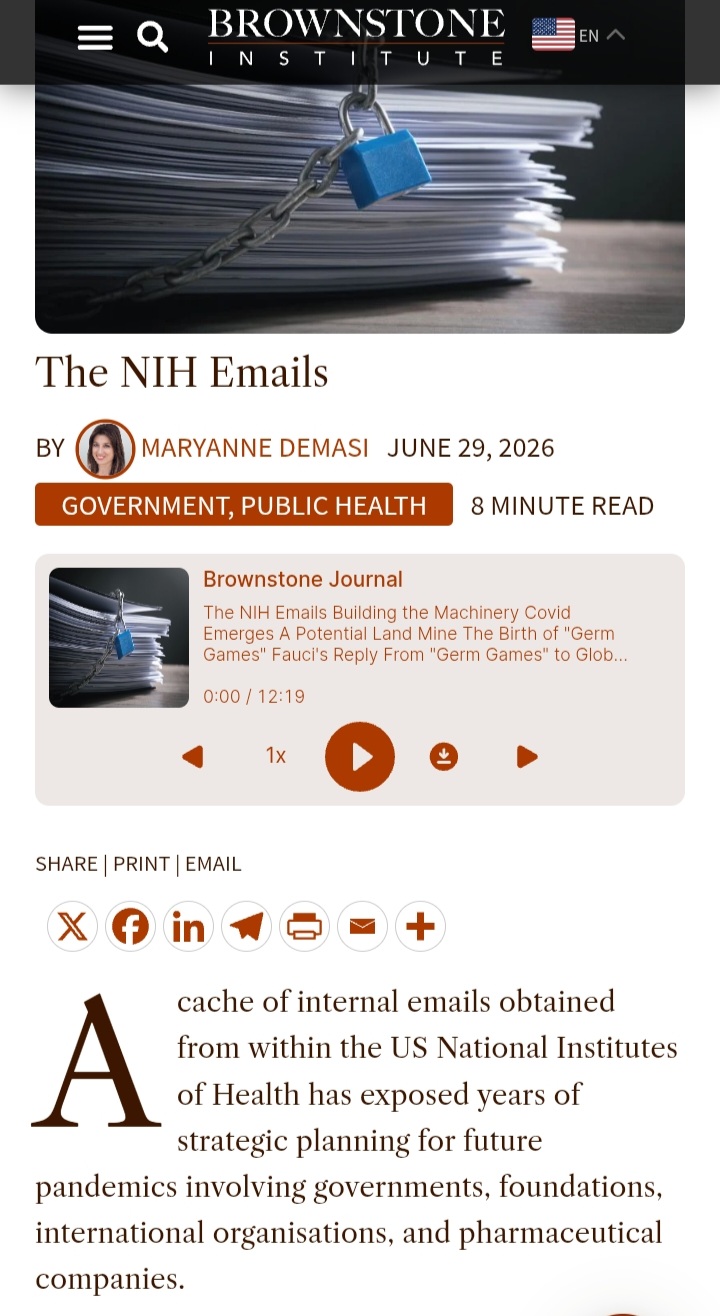Print this article
Screen dimensions: 720x1316
[304, 926]
